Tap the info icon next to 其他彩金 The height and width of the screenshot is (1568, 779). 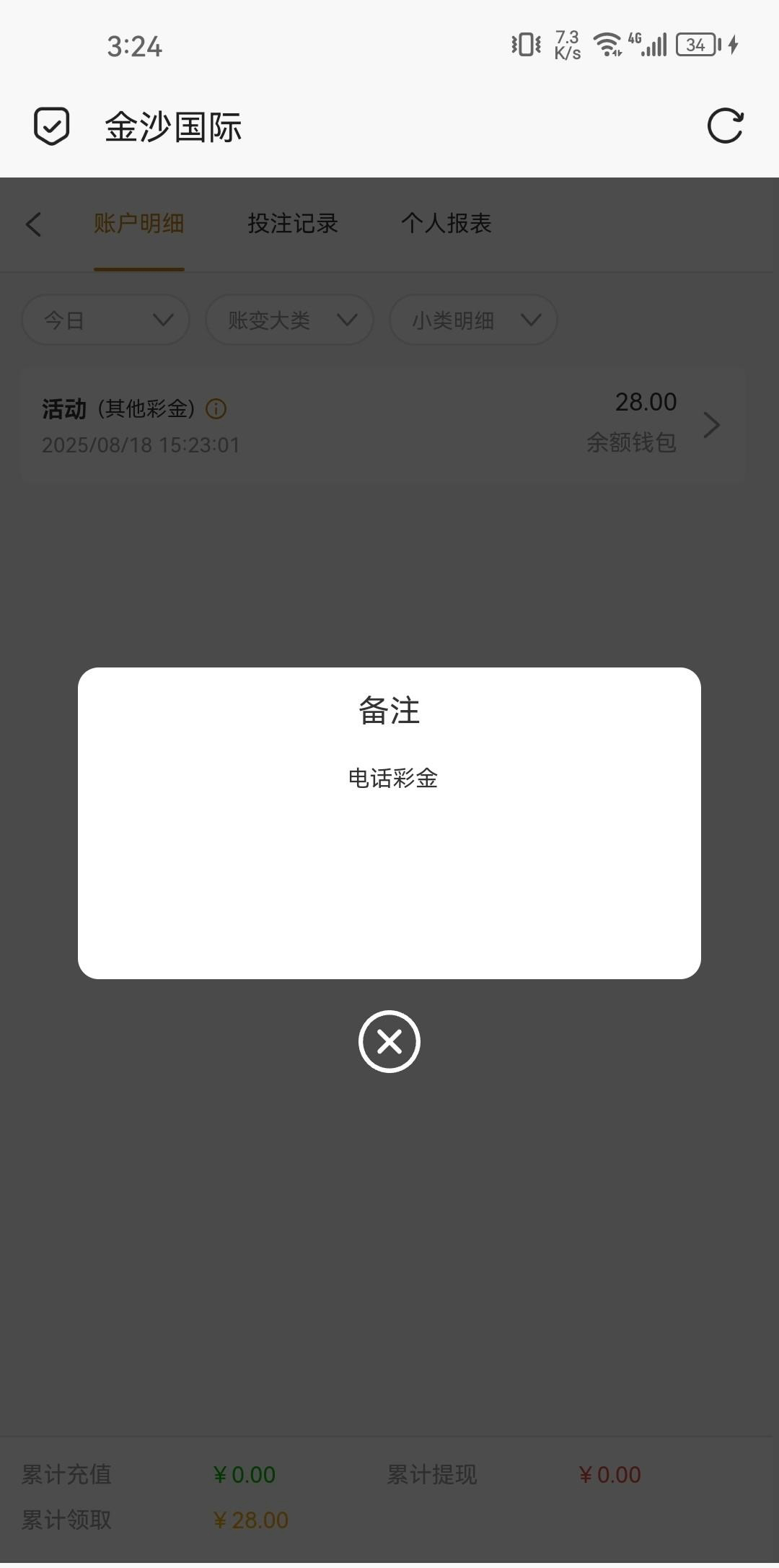point(216,409)
